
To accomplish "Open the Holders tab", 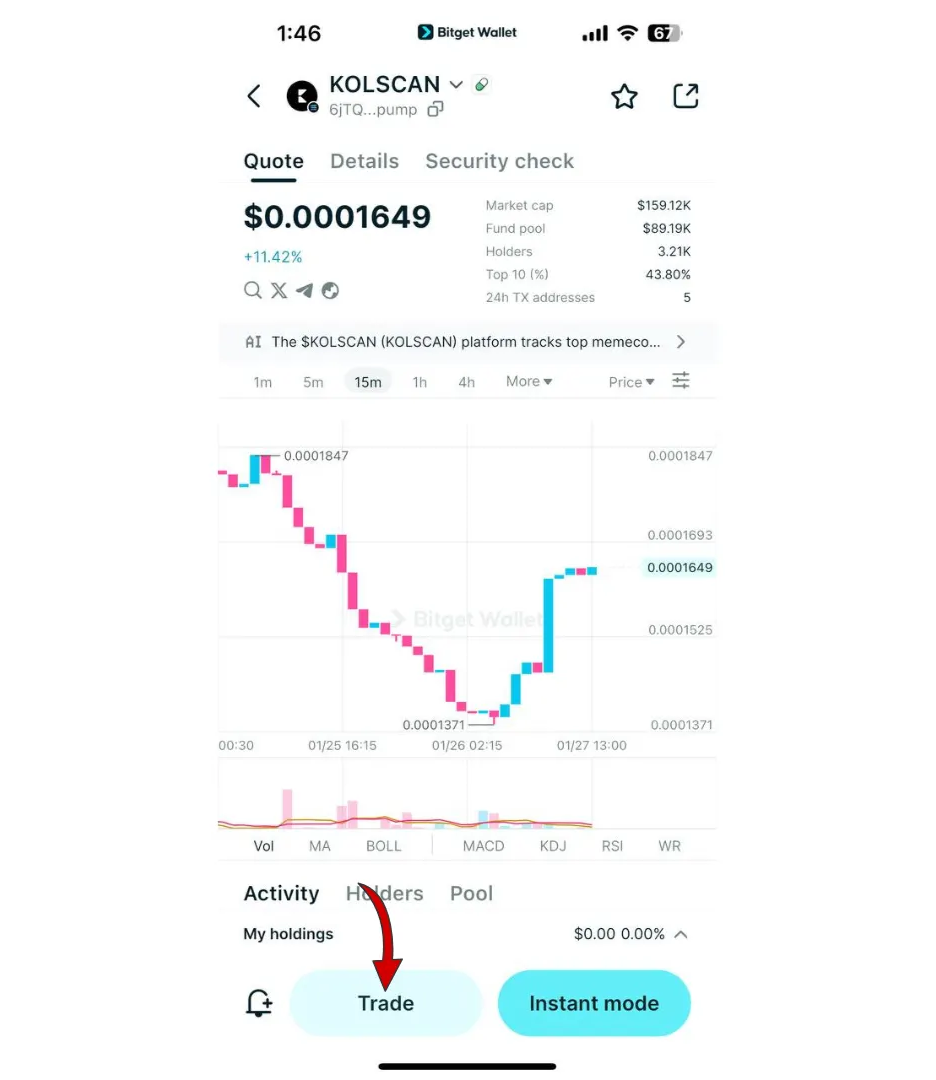I will (384, 893).
